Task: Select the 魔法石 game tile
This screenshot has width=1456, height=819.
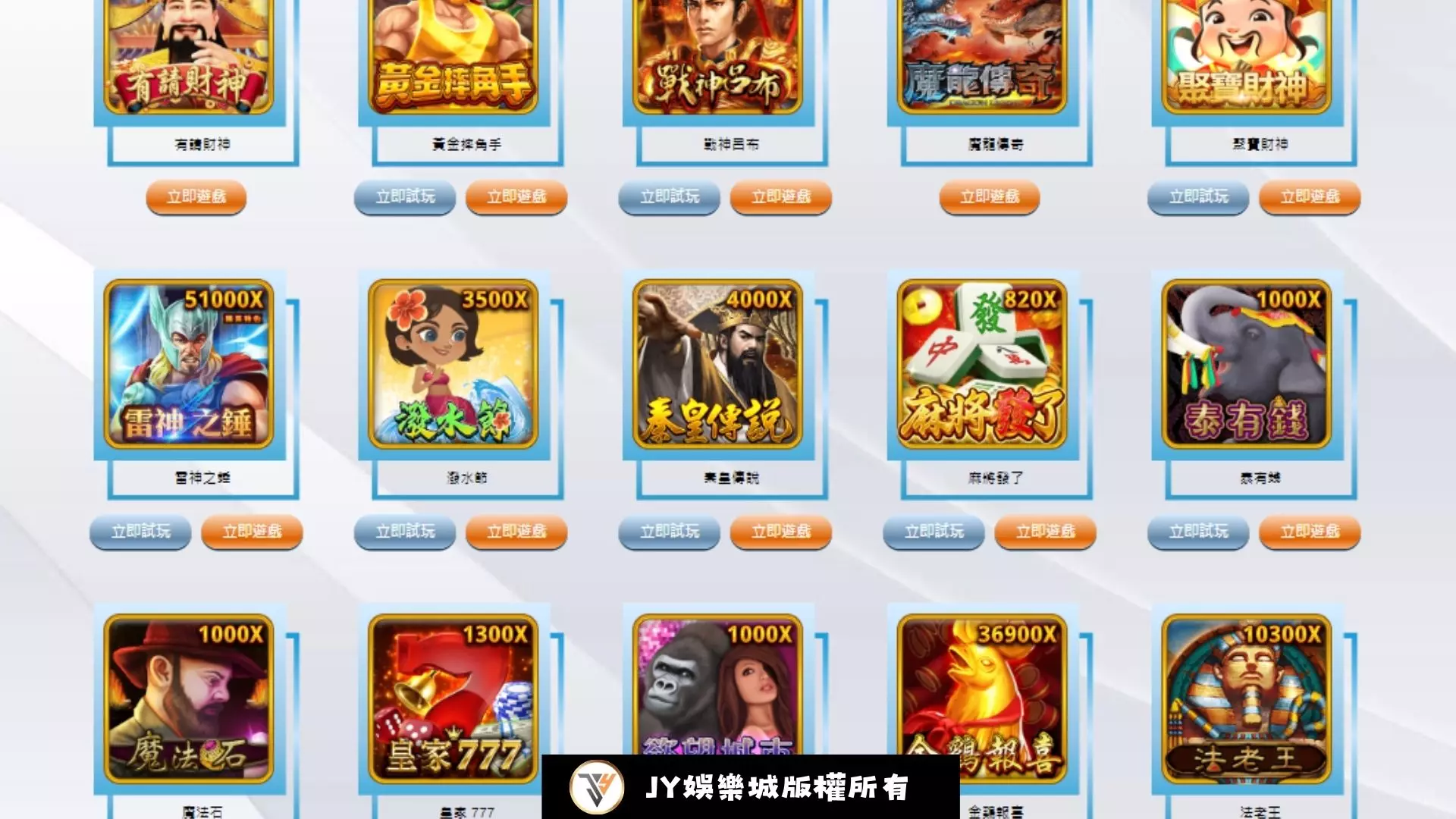Action: coord(189,698)
